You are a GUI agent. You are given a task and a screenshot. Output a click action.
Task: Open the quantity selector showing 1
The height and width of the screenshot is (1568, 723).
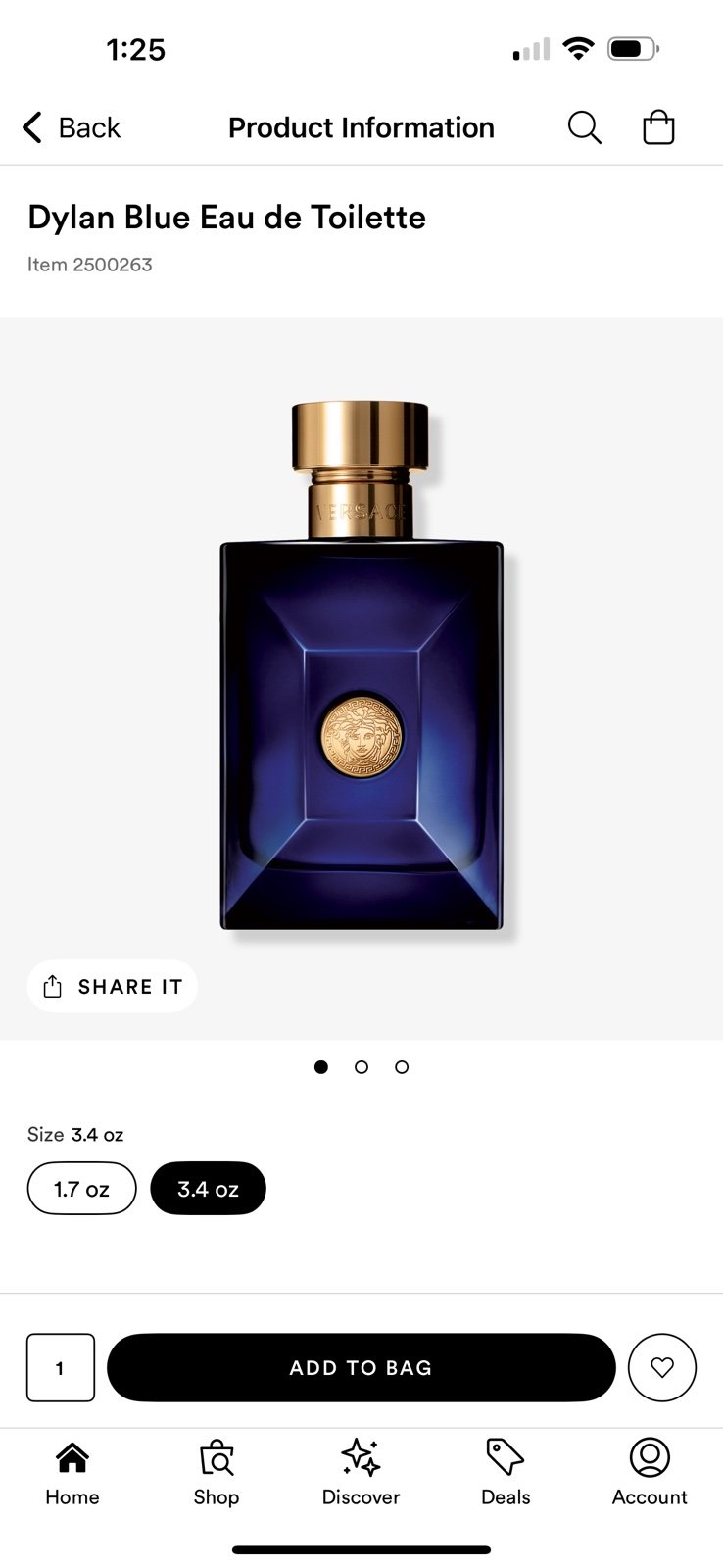[61, 1367]
